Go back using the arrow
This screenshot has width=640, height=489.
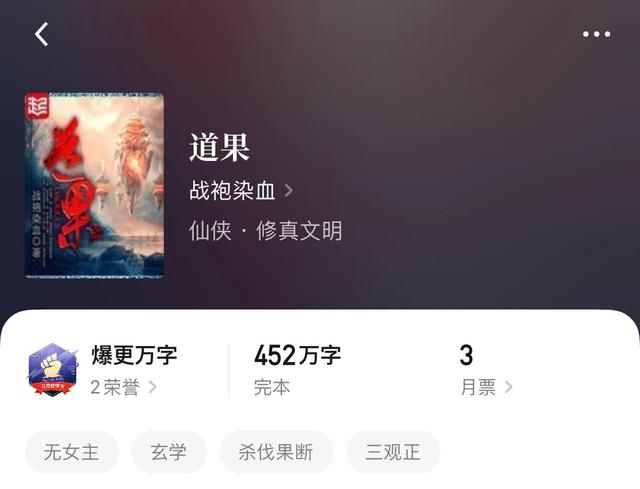[x=42, y=34]
